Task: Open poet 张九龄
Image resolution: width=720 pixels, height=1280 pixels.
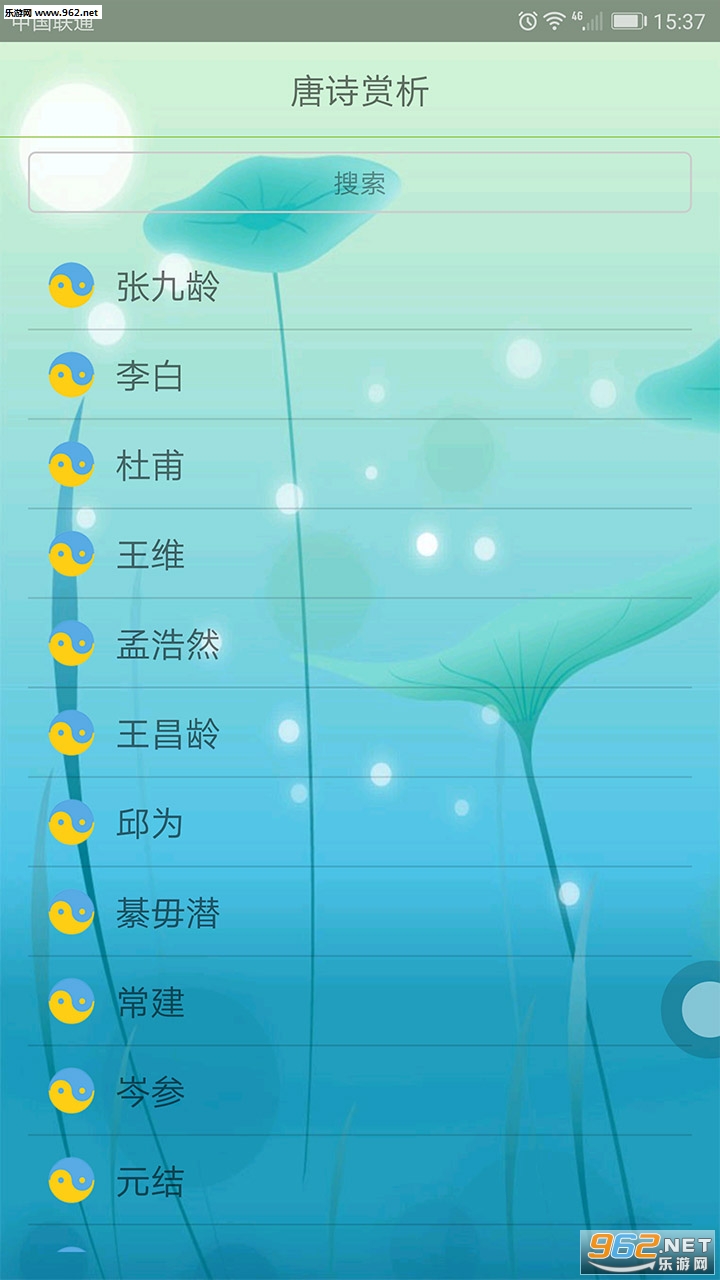Action: coord(360,286)
